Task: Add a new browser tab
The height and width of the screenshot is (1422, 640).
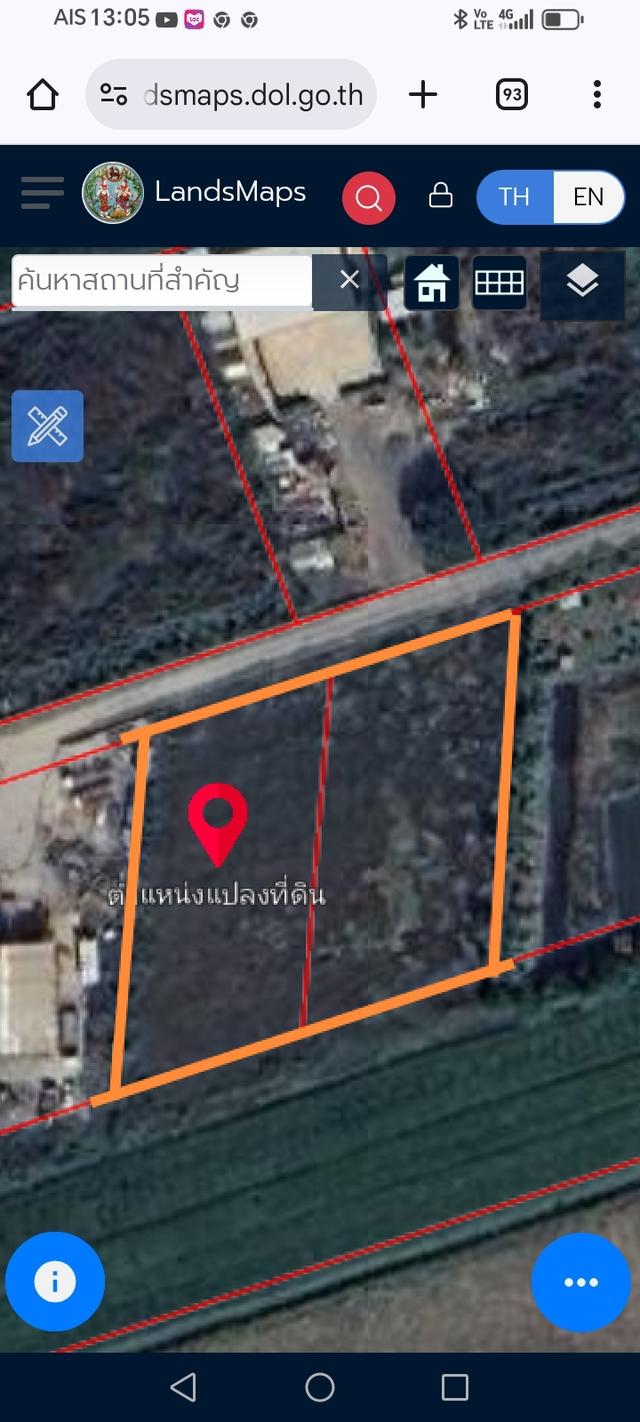Action: [x=423, y=95]
